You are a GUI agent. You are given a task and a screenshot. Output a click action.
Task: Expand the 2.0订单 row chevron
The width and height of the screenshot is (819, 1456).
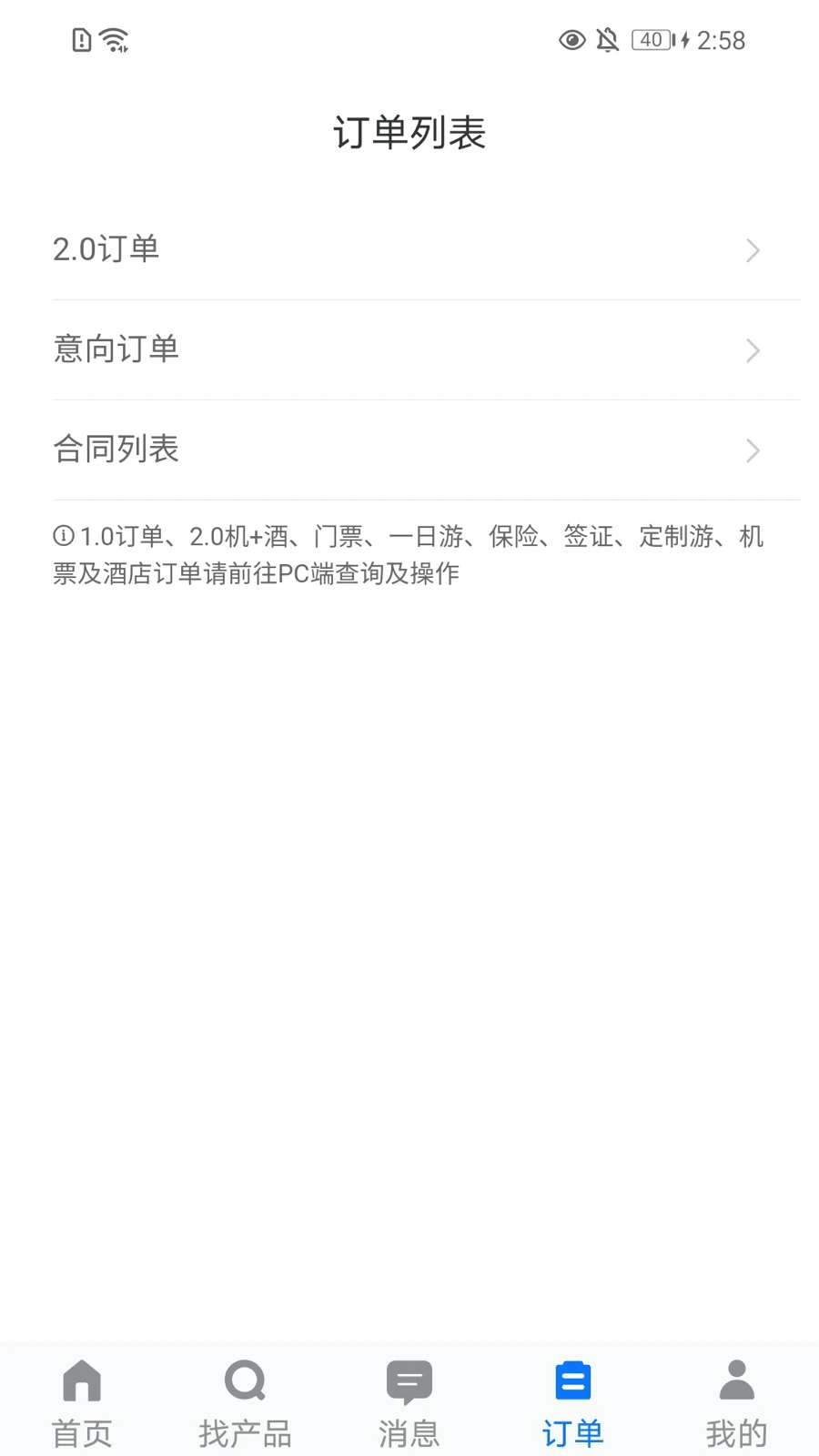[x=752, y=250]
